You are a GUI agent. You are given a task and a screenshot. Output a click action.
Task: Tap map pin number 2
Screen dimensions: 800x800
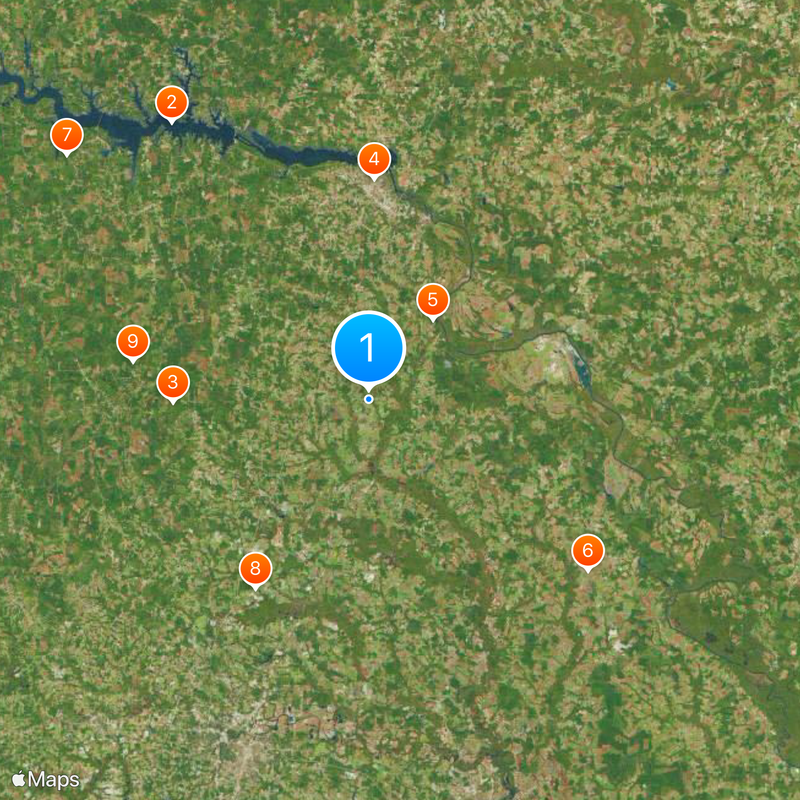pos(171,101)
